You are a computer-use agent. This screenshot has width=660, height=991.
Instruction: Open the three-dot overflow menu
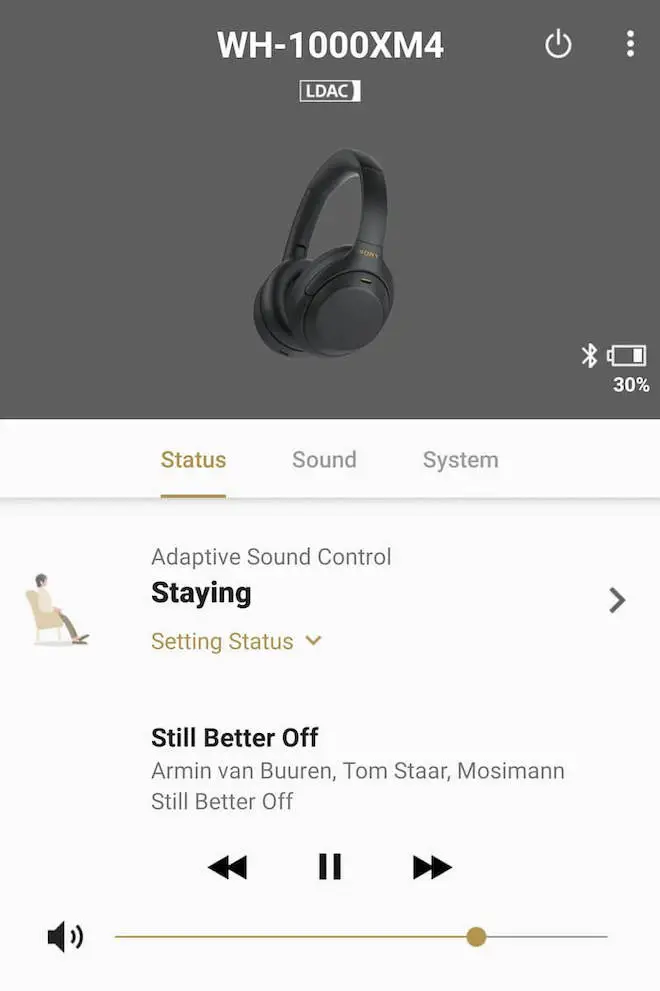point(629,44)
